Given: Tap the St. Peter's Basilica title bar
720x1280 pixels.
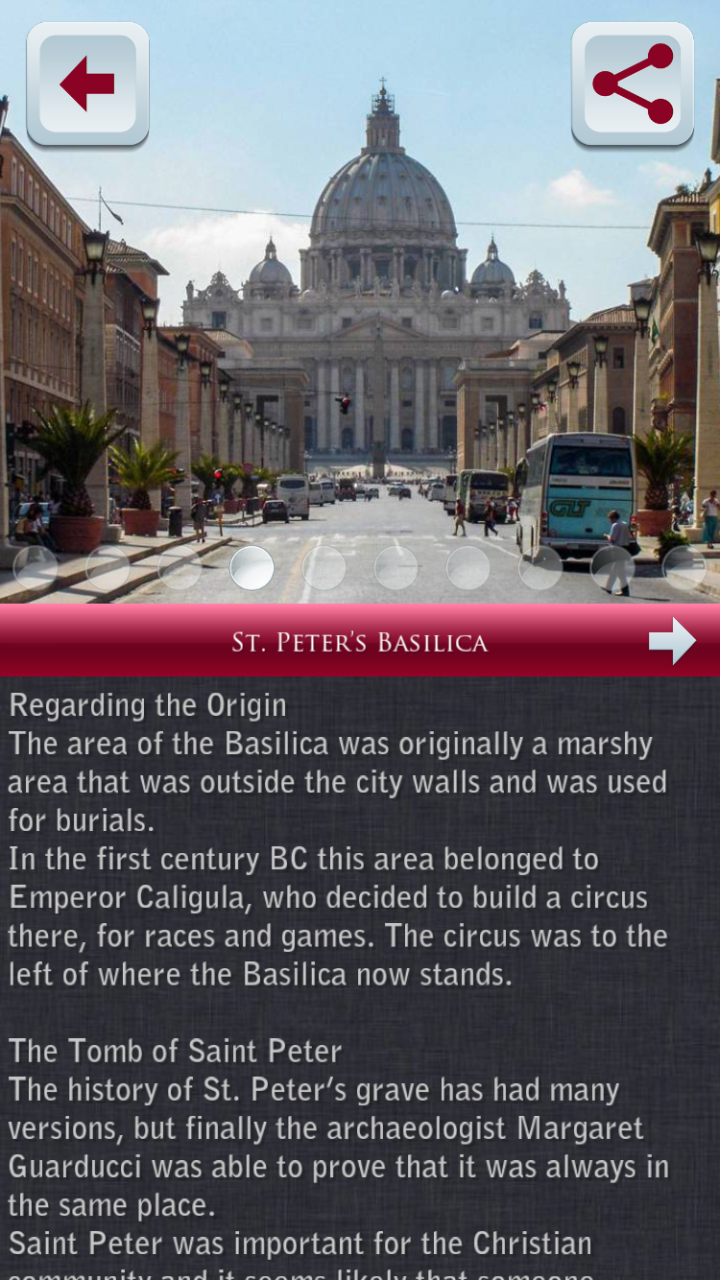Looking at the screenshot, I should click(x=360, y=641).
